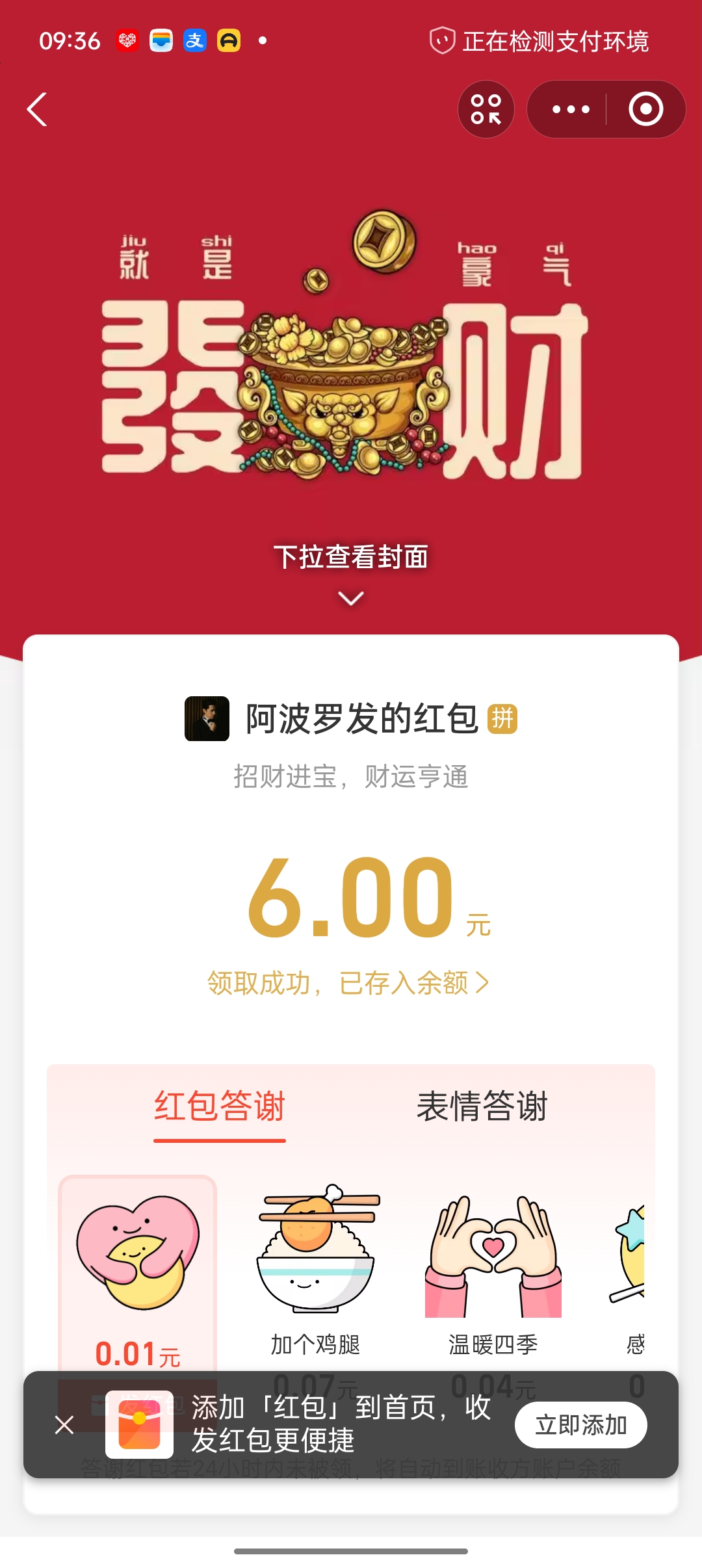Go back using the top-left arrow
This screenshot has height=1568, width=702.
point(37,109)
